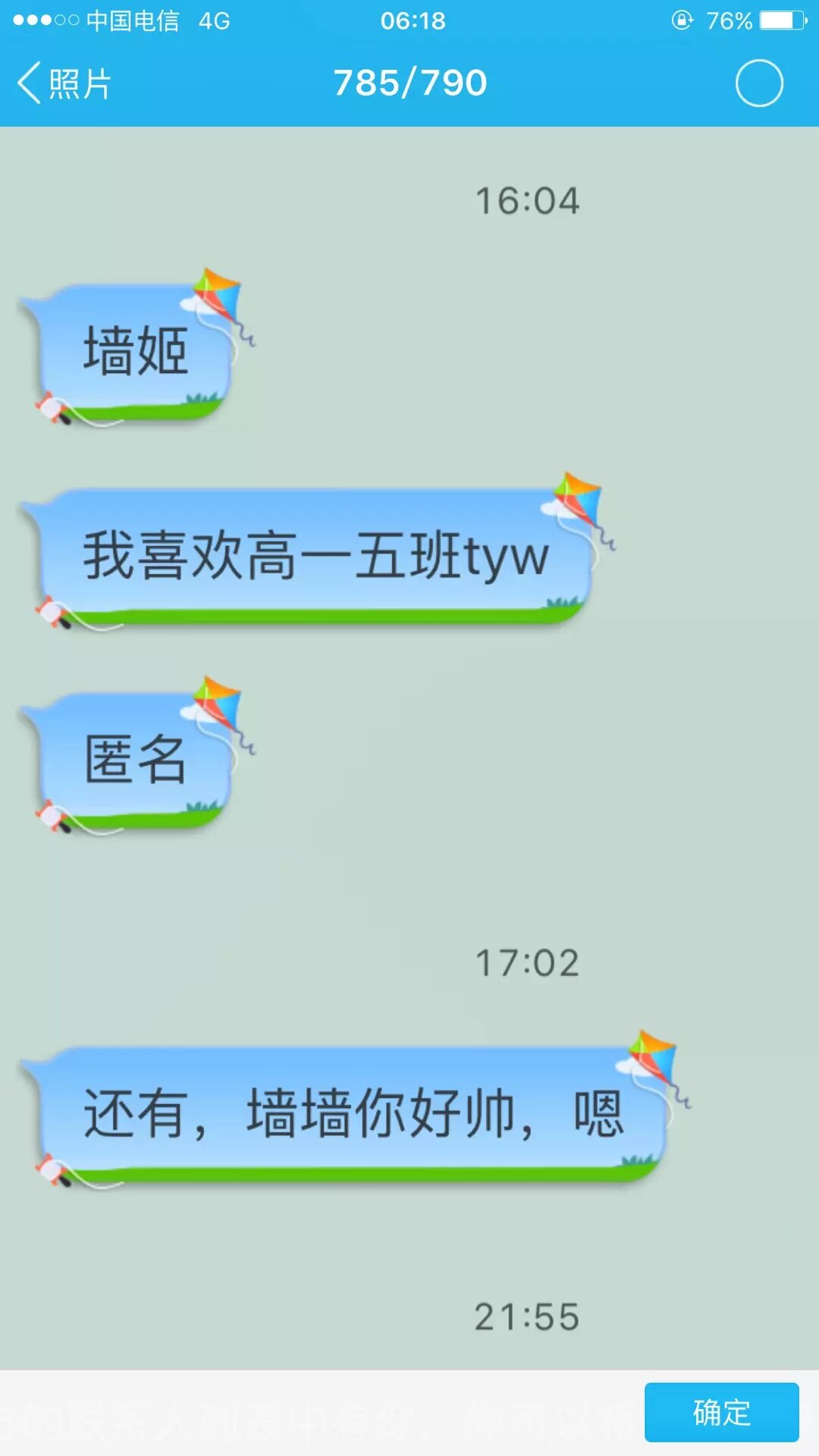The height and width of the screenshot is (1456, 819).
Task: Confirm selection with 确定 button
Action: (x=721, y=1413)
